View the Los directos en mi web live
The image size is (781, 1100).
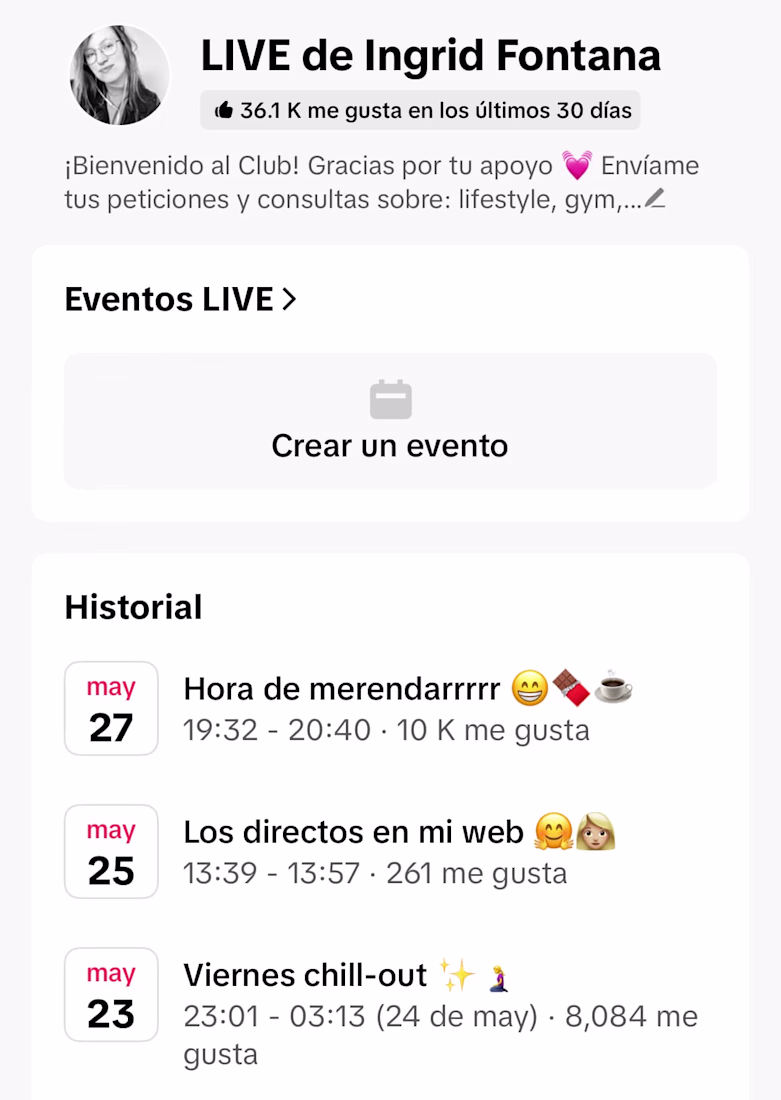[x=390, y=851]
